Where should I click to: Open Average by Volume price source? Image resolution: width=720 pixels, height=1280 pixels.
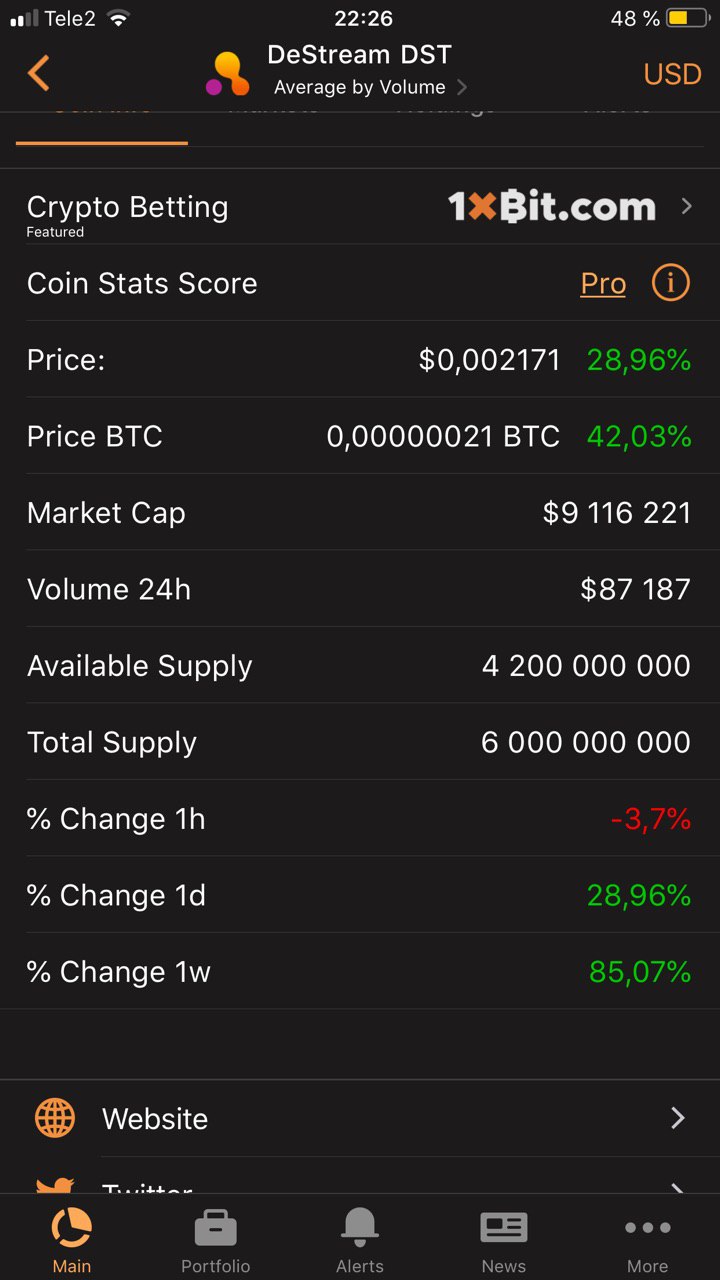370,87
